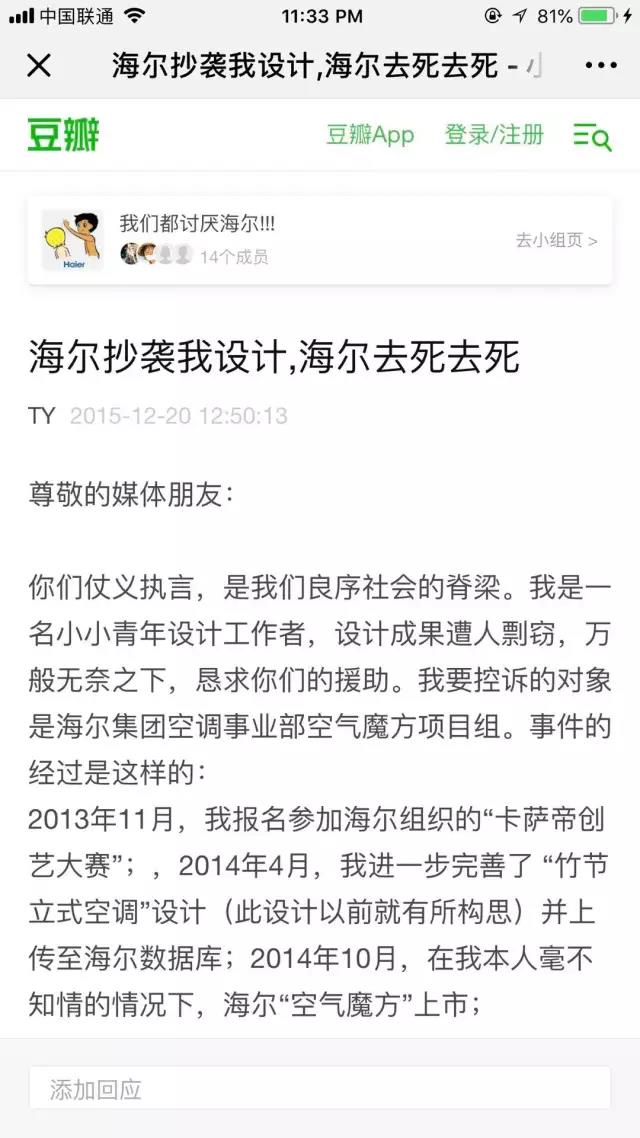Tap the 豆瓣App link
640x1138 pixels.
(x=370, y=135)
